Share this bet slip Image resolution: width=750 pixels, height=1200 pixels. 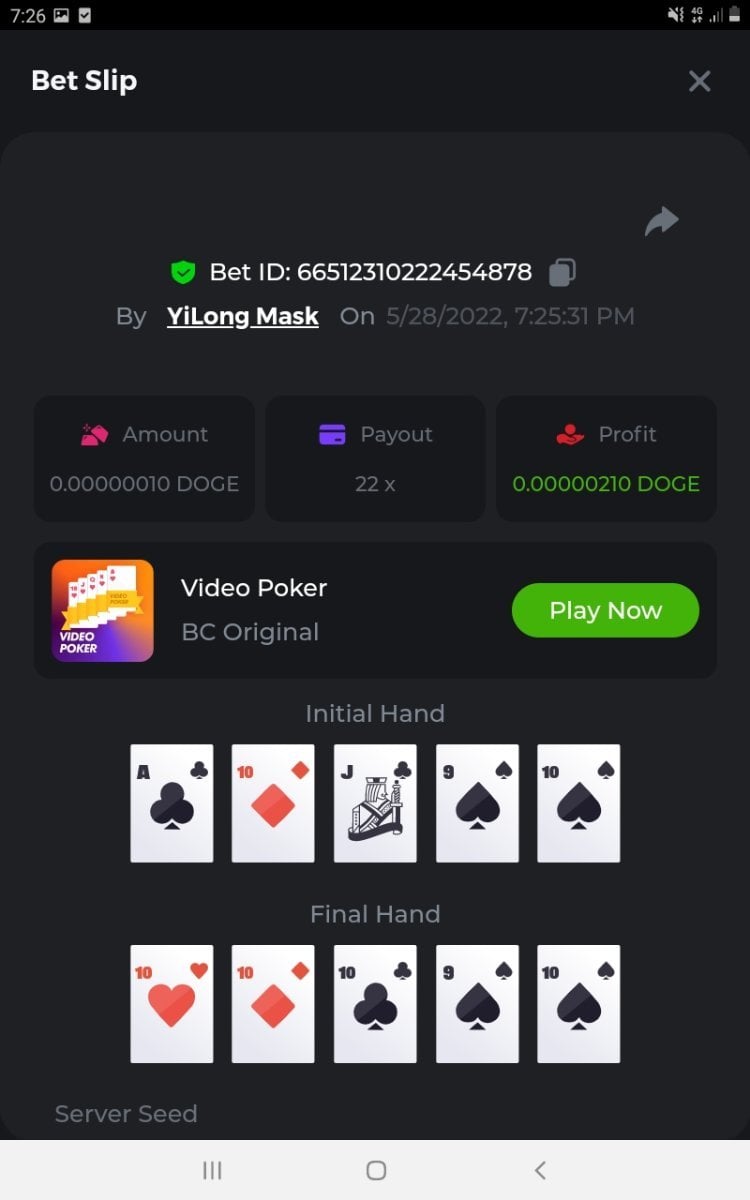click(661, 221)
